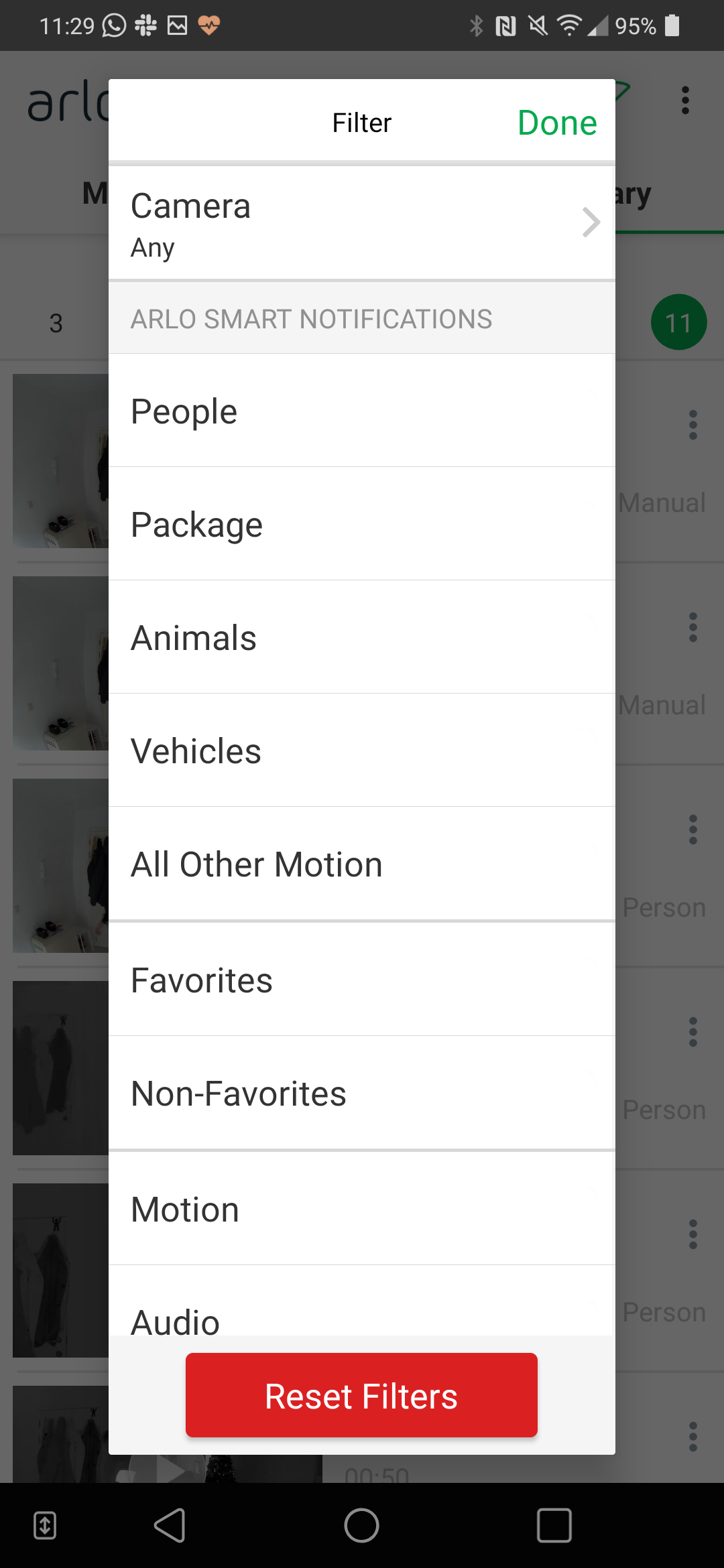Tap the Reset Filters button
This screenshot has height=1568, width=724.
click(361, 1395)
